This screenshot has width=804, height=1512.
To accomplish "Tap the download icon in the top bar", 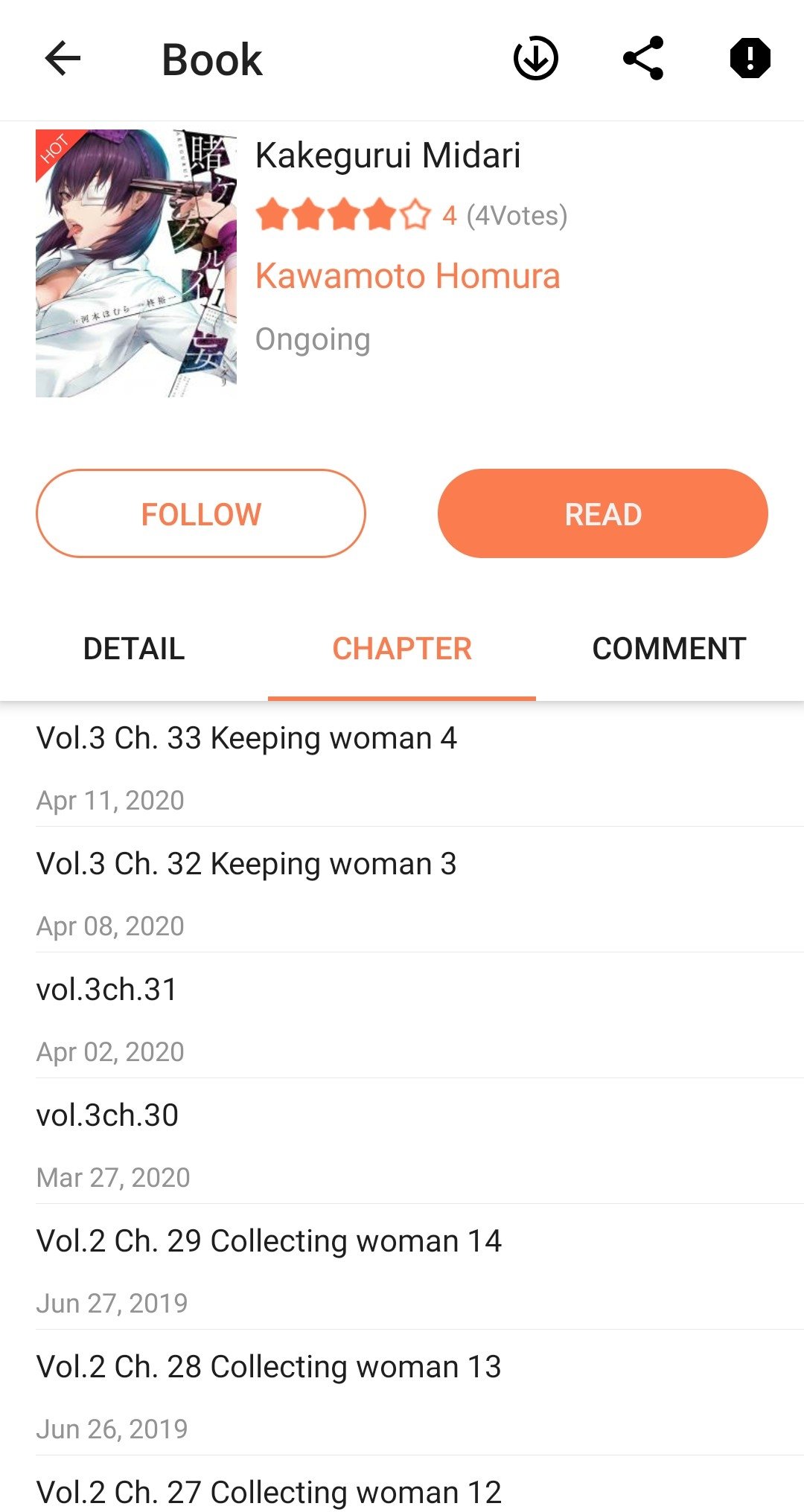I will (536, 59).
